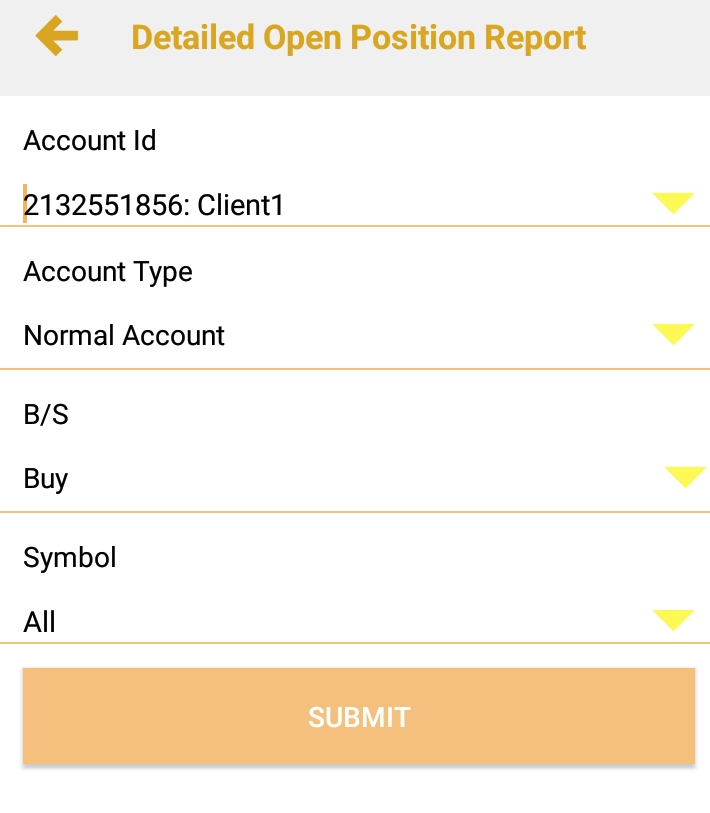710x813 pixels.
Task: Change the B/S selection from Buy
Action: [x=685, y=477]
